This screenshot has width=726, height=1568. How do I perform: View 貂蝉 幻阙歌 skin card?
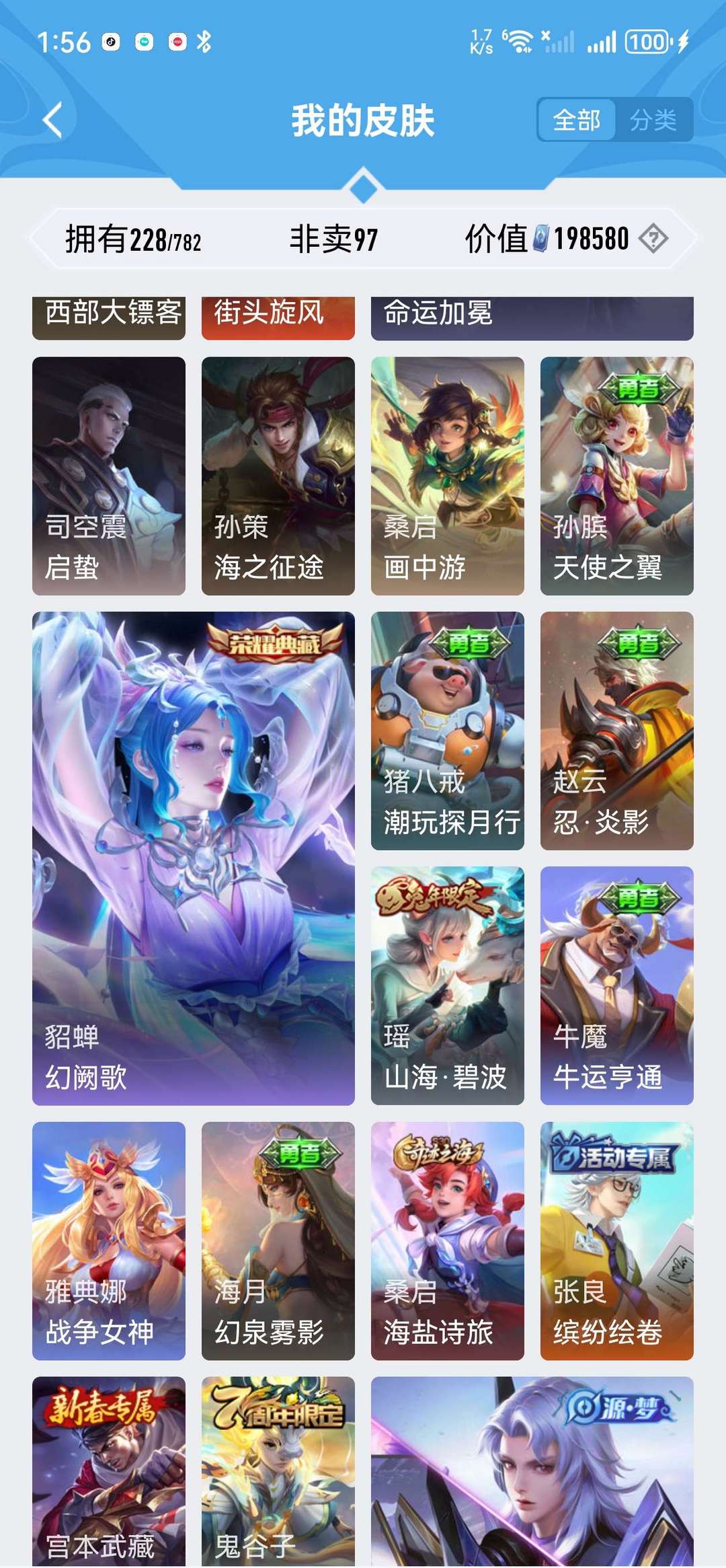(194, 858)
